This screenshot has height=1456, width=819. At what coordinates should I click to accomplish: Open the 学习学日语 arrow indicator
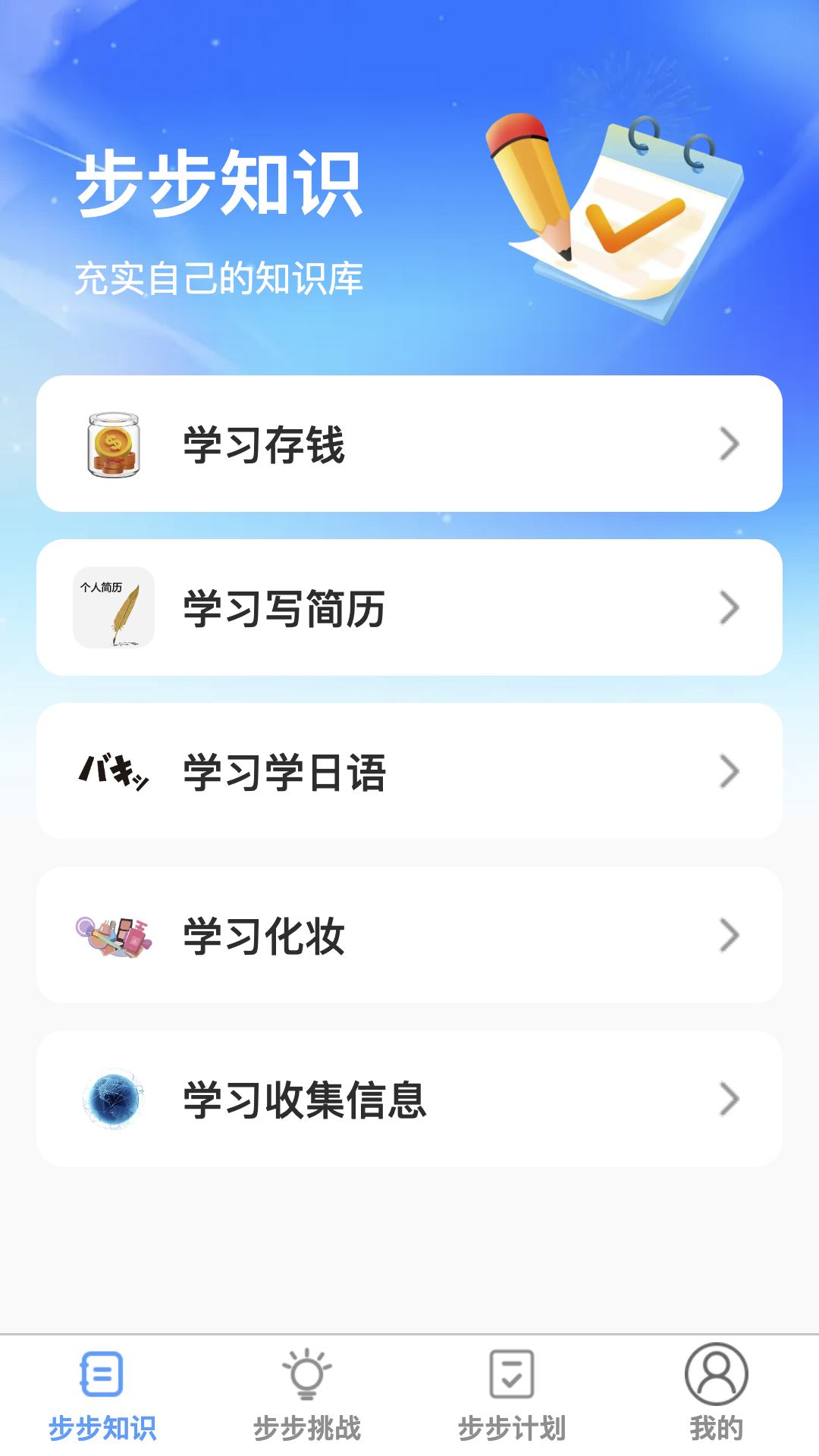[x=730, y=770]
